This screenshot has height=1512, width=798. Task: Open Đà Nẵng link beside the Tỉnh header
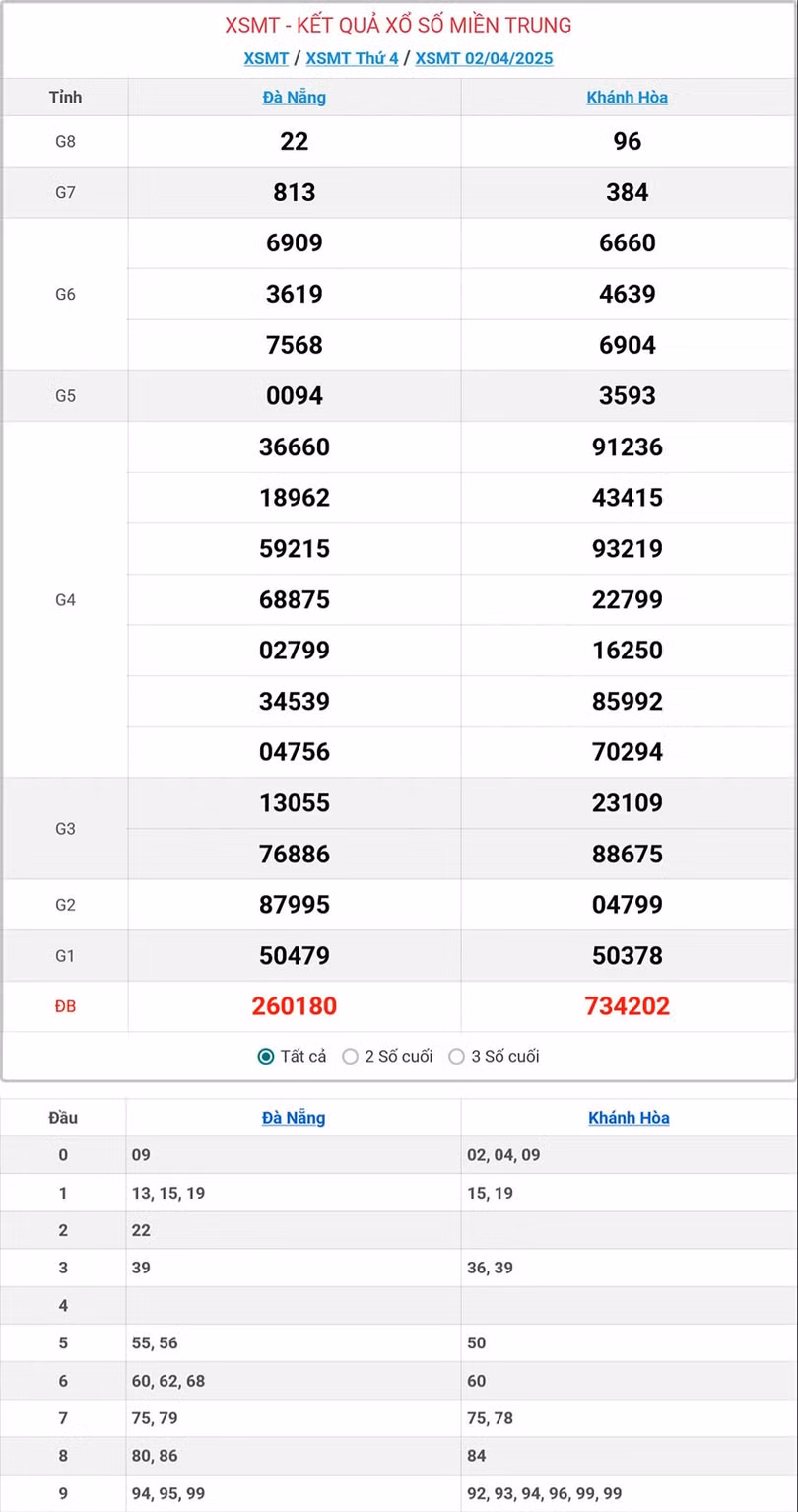coord(294,97)
